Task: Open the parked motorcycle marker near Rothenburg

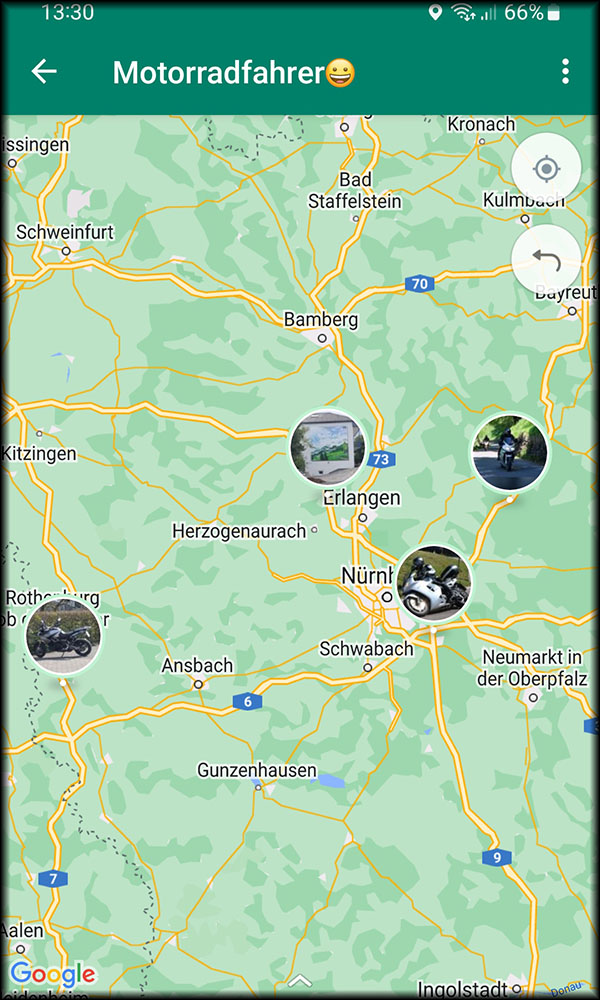Action: point(63,636)
